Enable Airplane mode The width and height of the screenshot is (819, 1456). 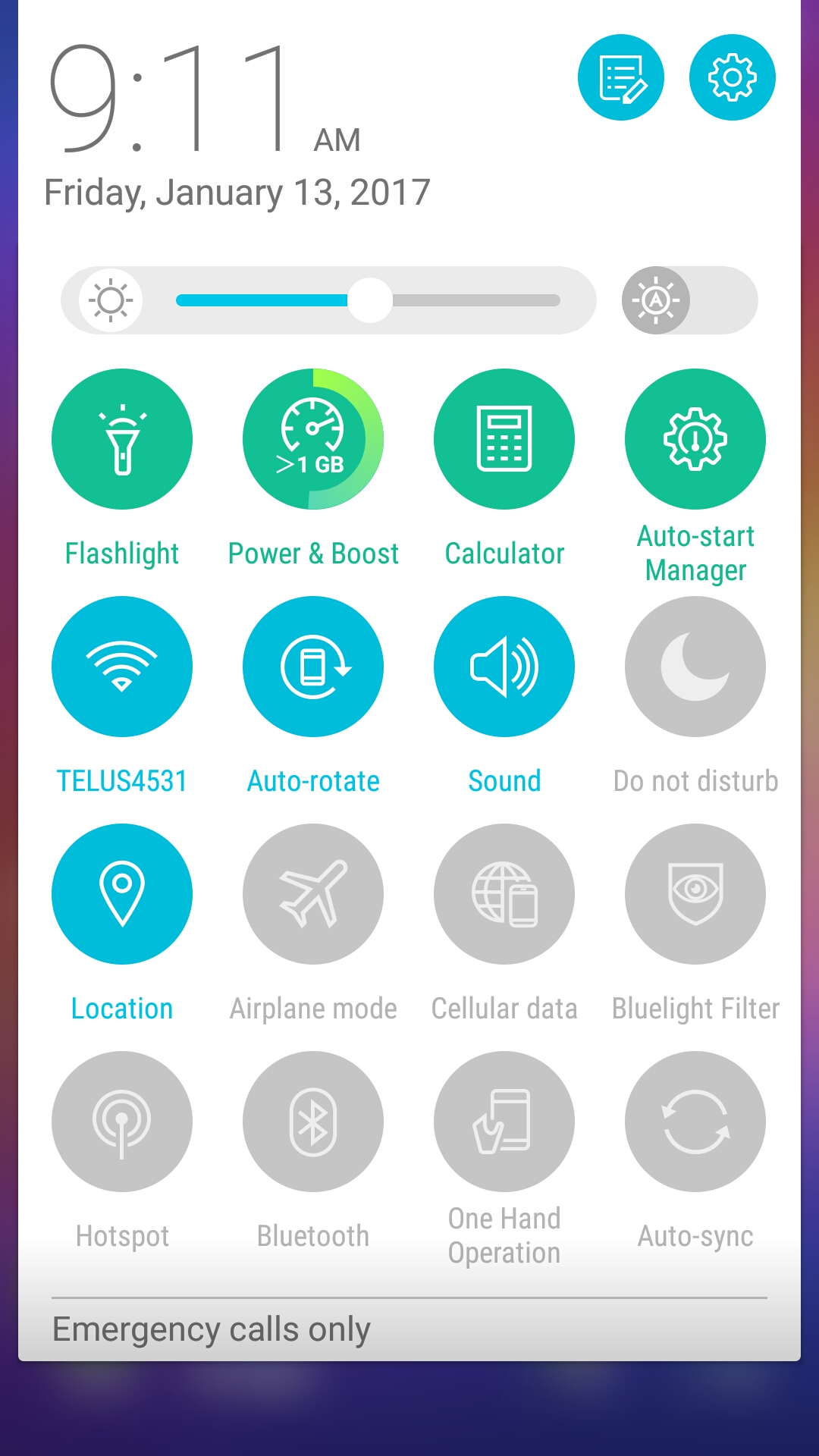pos(313,894)
